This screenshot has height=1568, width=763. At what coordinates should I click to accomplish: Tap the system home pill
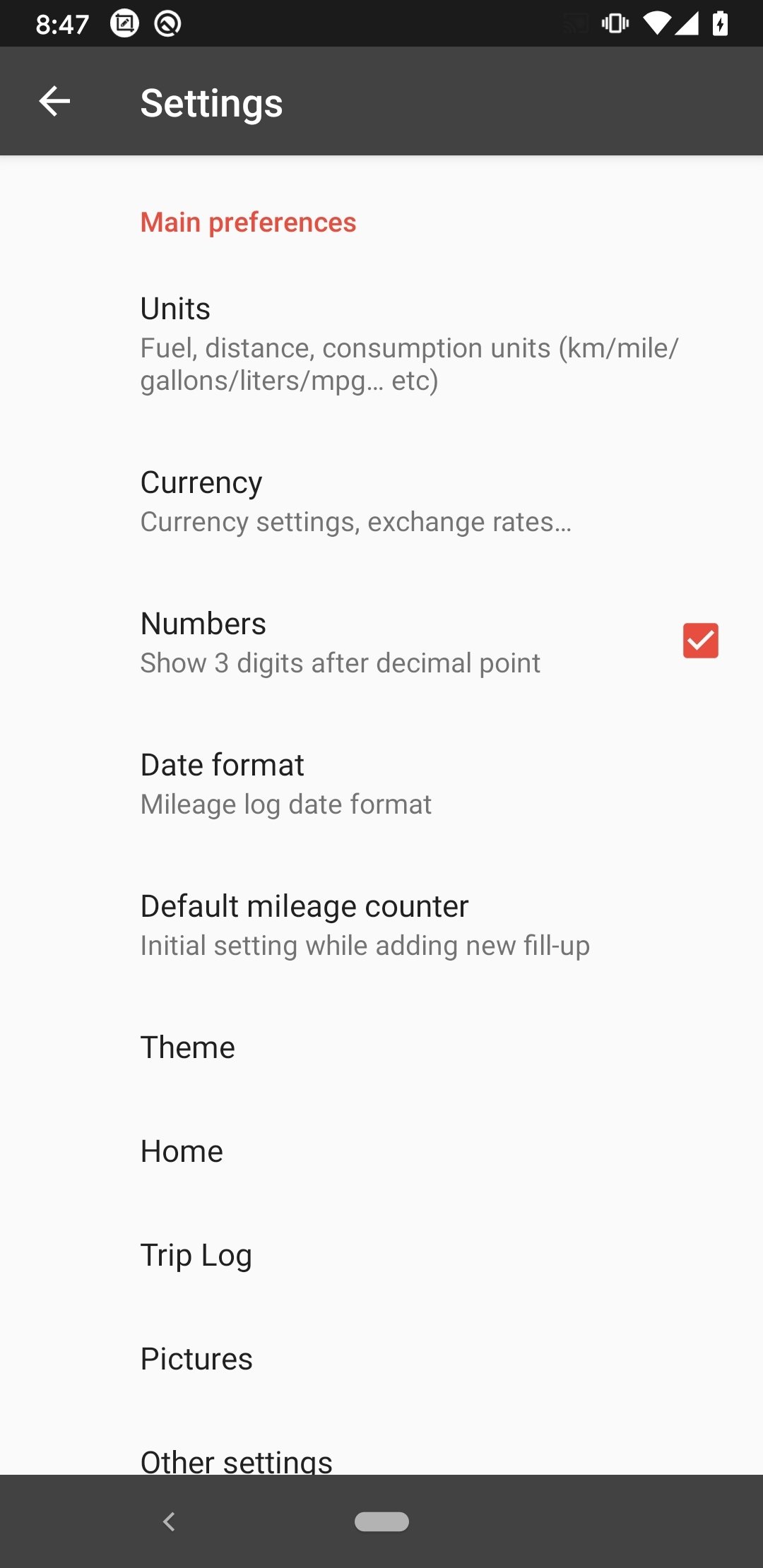point(381,1521)
